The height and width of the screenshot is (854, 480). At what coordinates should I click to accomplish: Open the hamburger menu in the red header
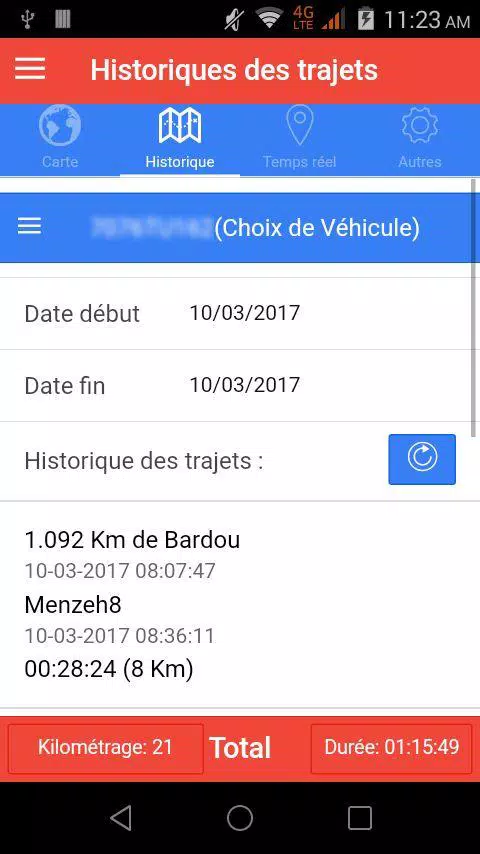[x=30, y=70]
